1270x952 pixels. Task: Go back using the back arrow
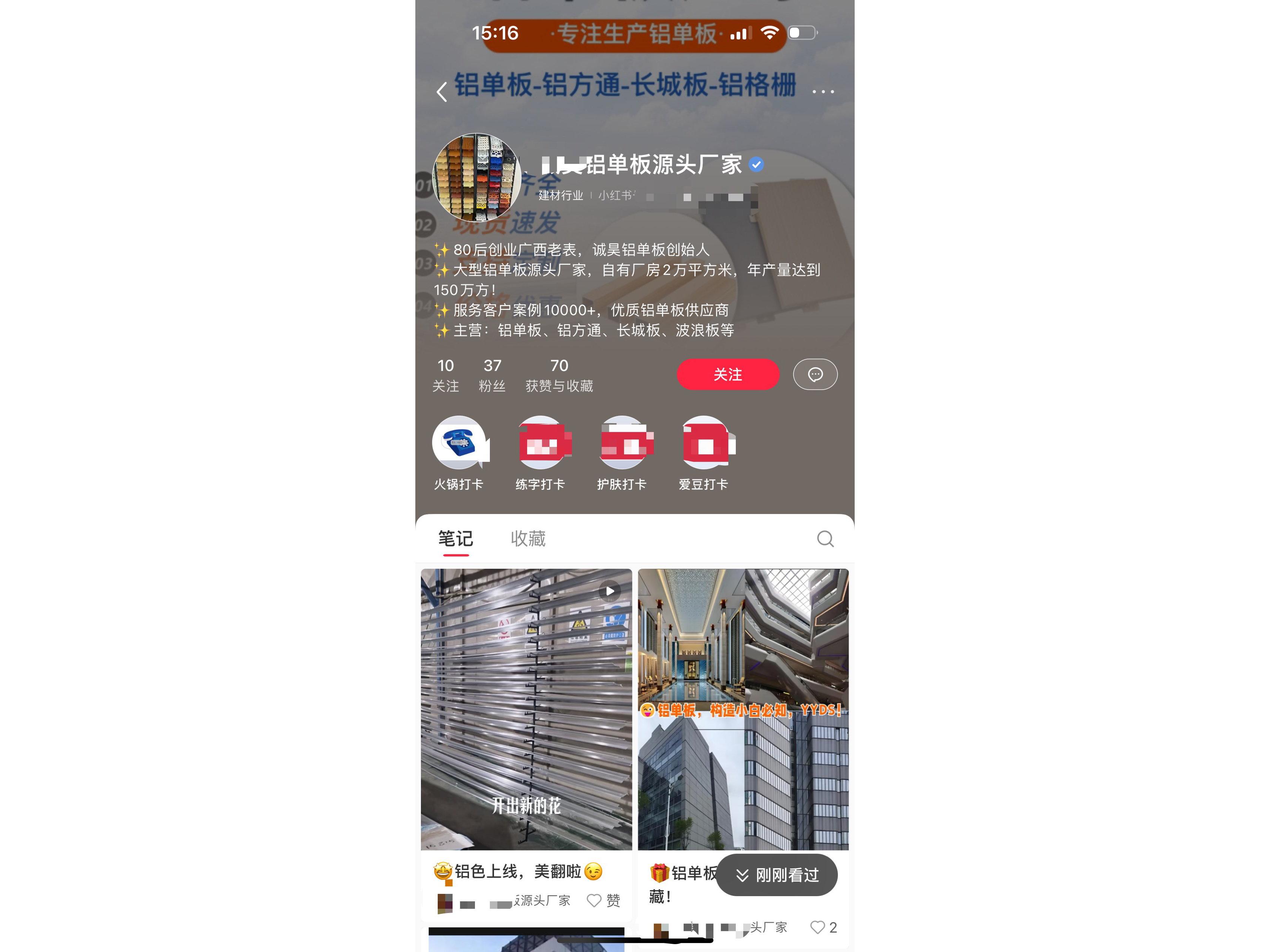point(442,92)
